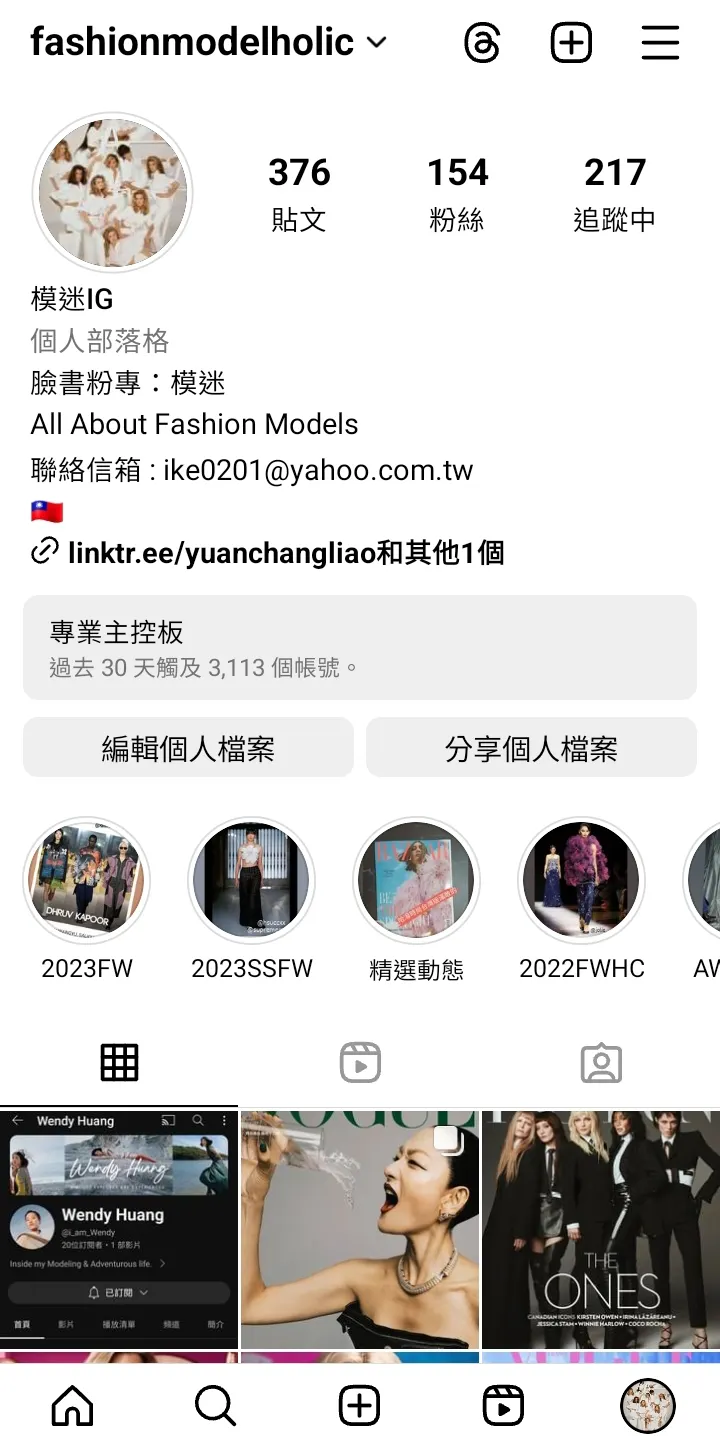Screen dimensions: 720x1445
Task: Open the tagged photos tab icon
Action: pos(600,1063)
